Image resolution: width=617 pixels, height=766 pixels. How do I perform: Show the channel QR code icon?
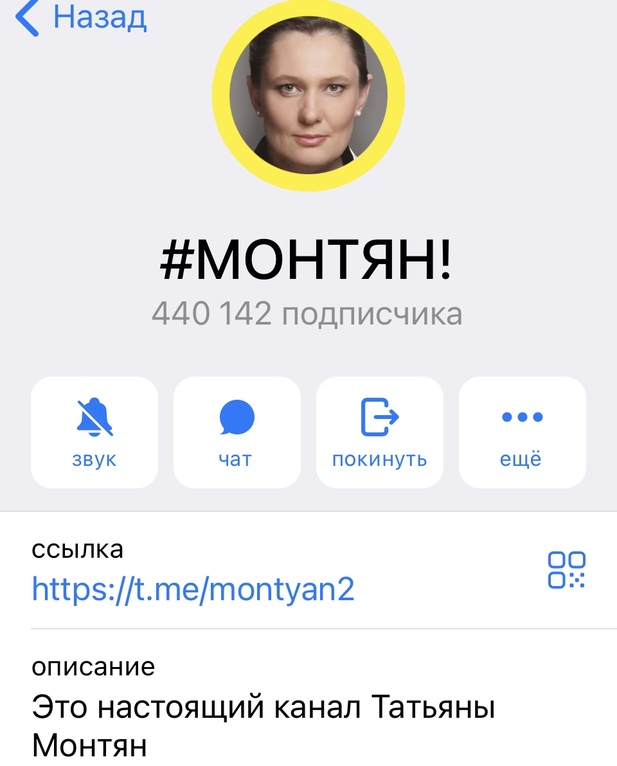(566, 570)
